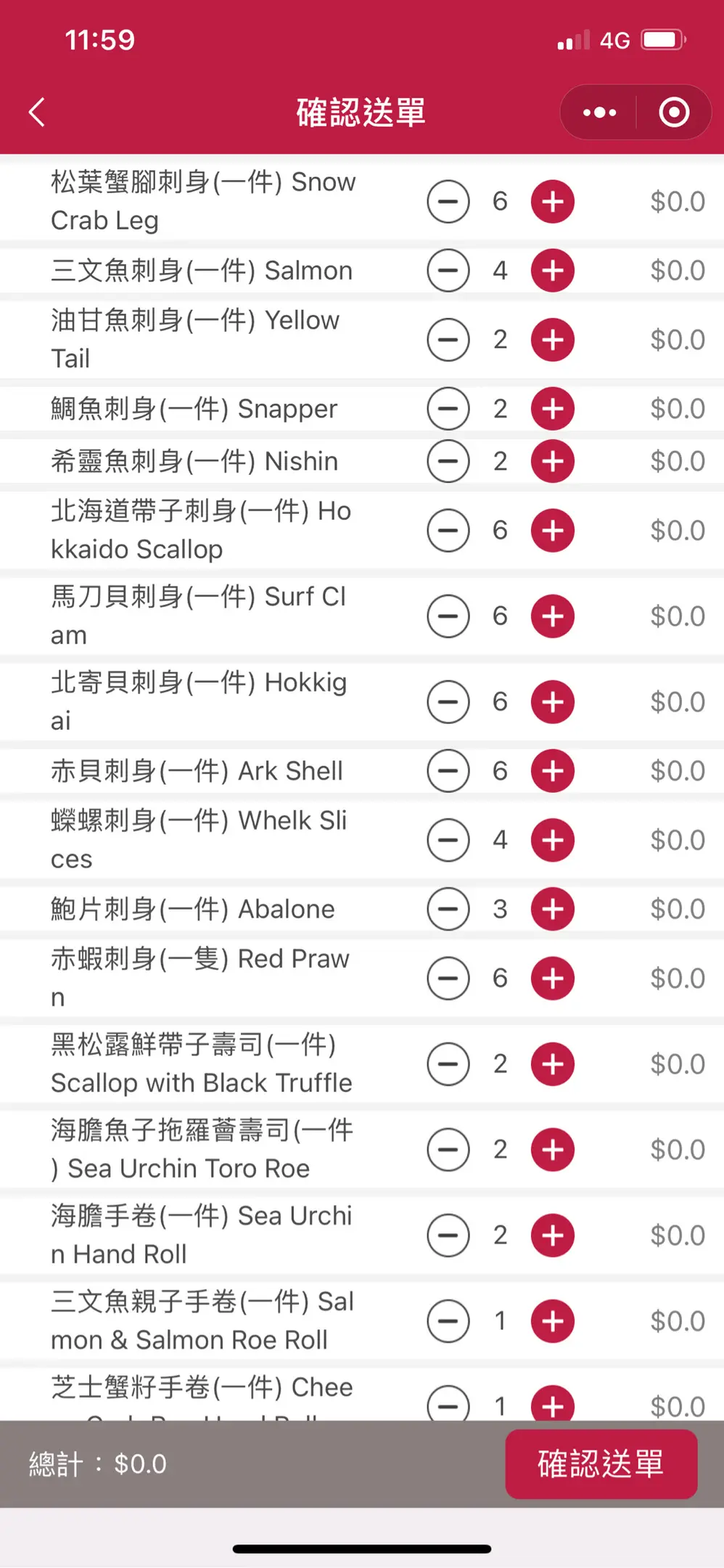Decrease Hokkaido Scallop quantity
724x1568 pixels.
pos(448,531)
